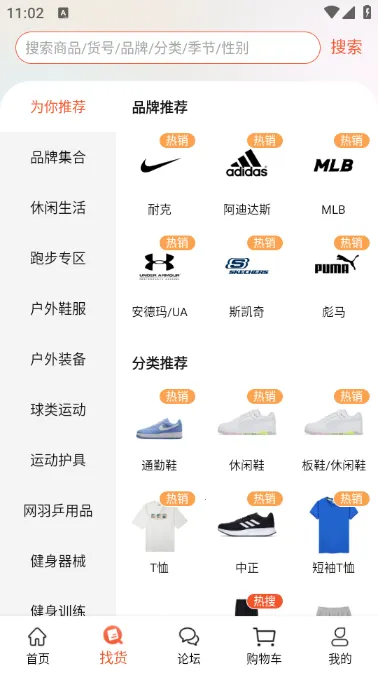Choose 球类运动 from the sidebar

pyautogui.click(x=58, y=409)
